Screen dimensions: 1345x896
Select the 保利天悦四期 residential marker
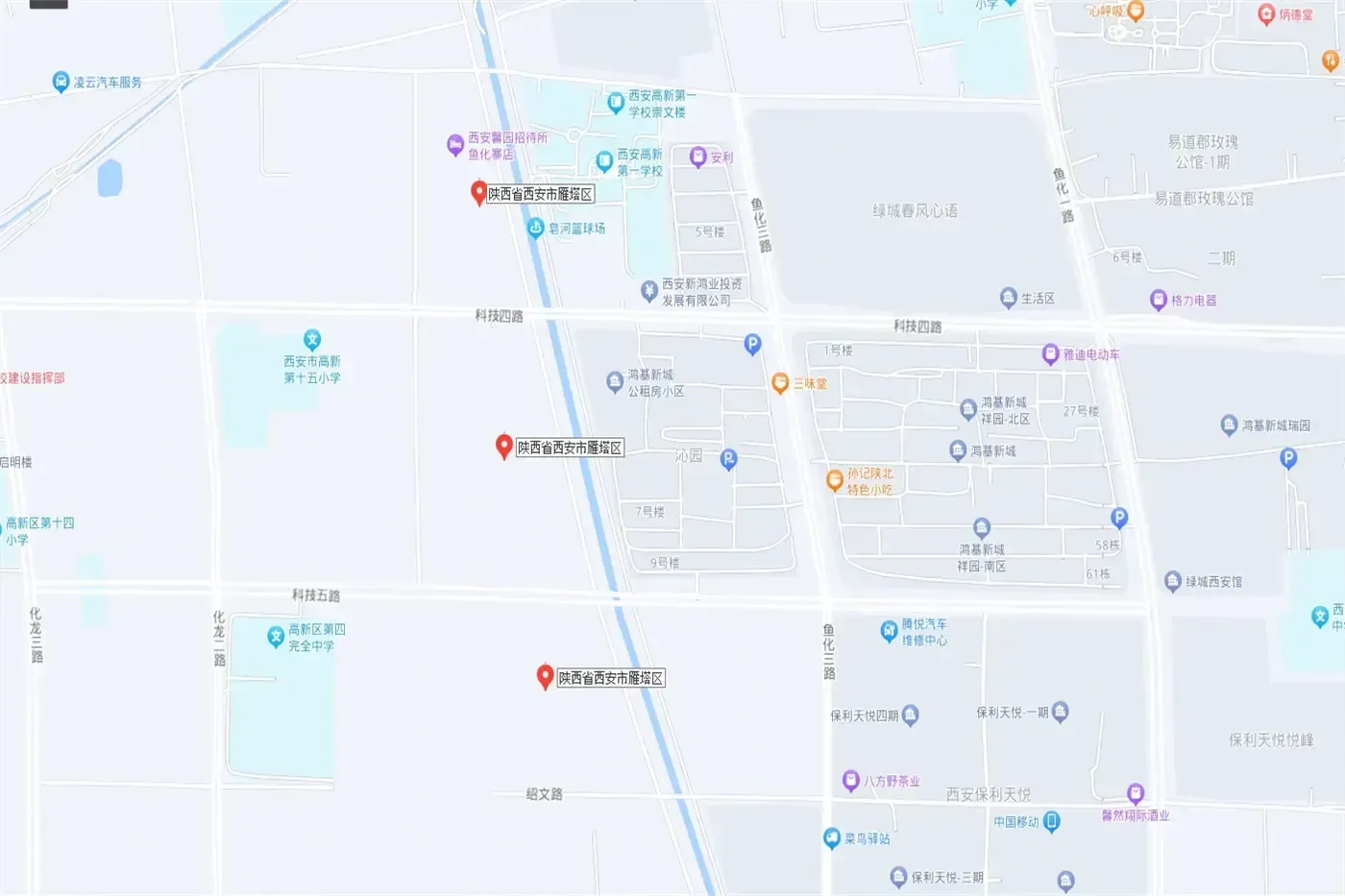pos(911,714)
